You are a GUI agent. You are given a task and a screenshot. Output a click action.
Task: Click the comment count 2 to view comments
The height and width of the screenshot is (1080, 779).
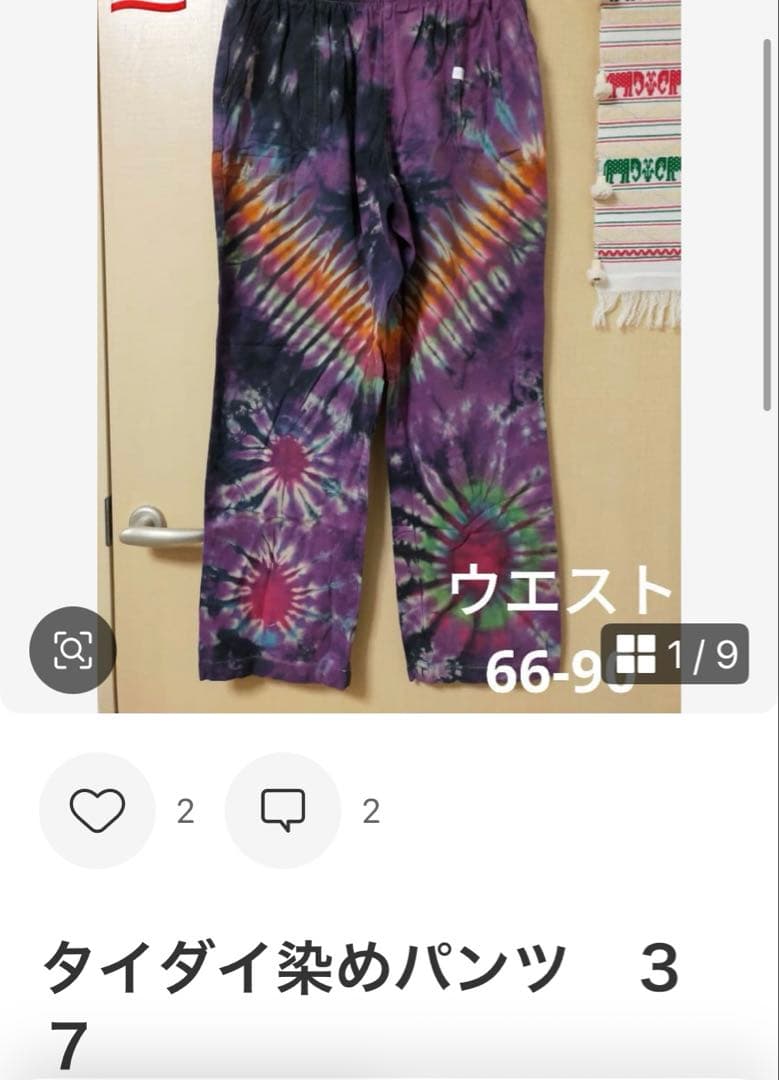371,813
